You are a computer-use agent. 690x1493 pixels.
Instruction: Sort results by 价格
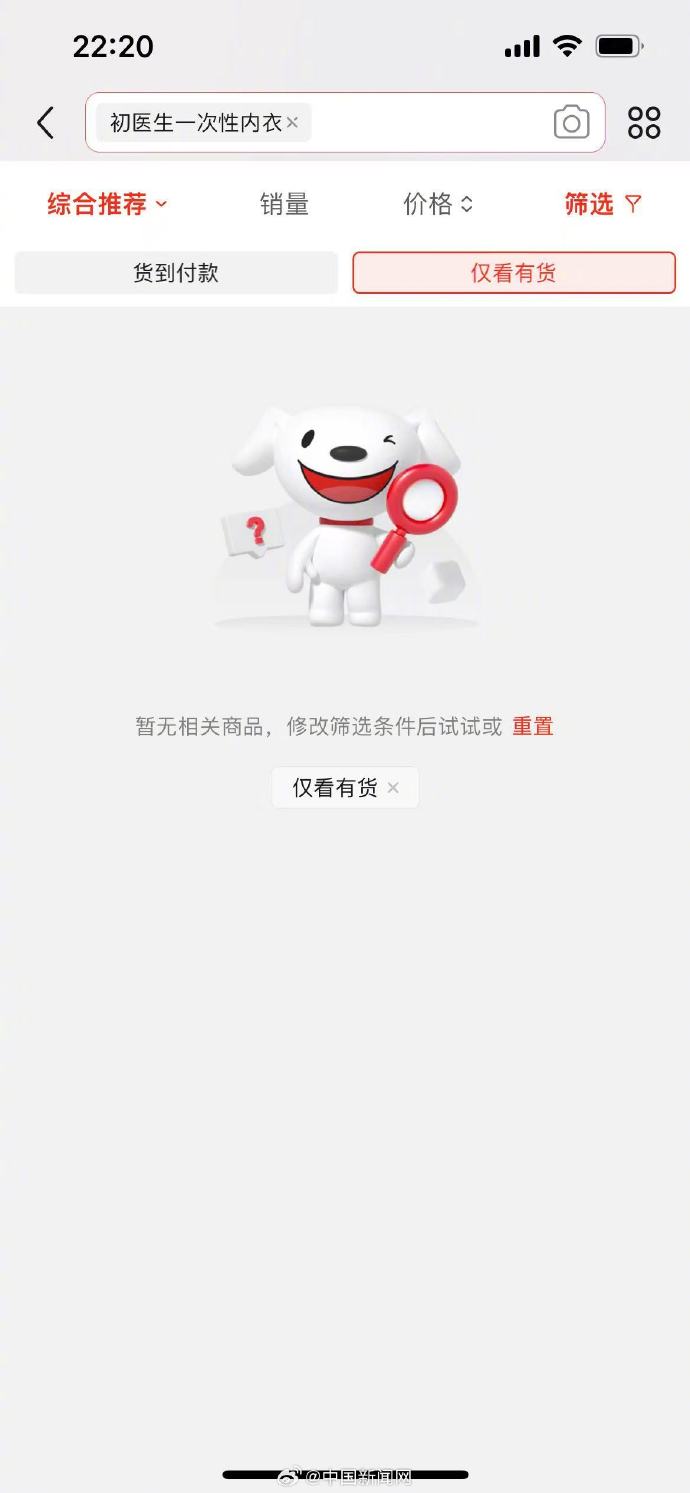437,204
